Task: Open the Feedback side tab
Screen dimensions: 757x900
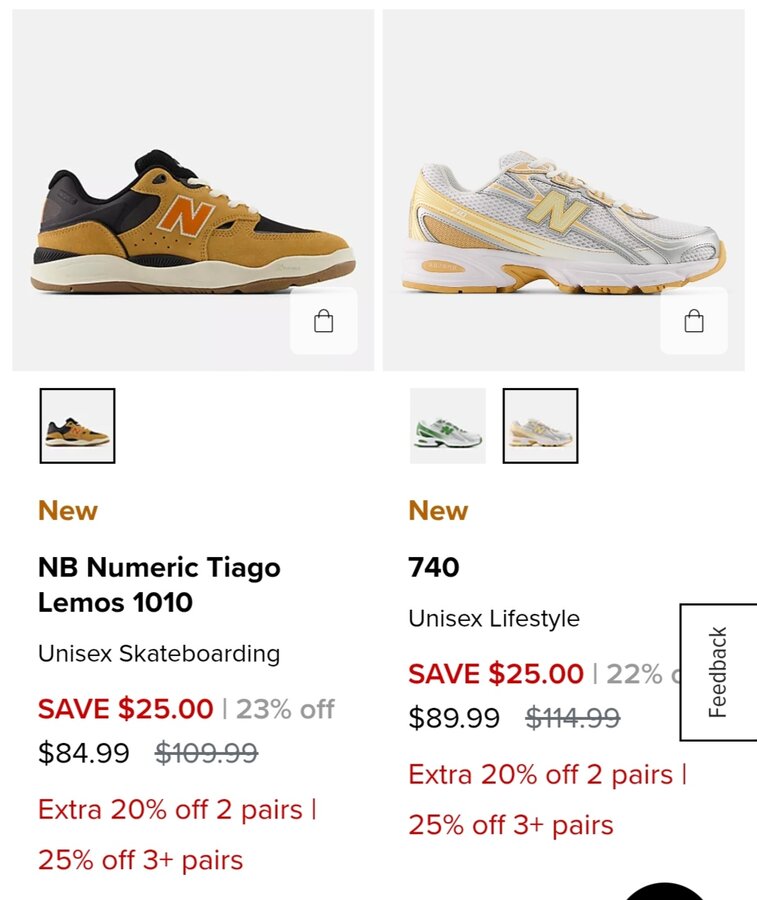Action: (x=718, y=672)
